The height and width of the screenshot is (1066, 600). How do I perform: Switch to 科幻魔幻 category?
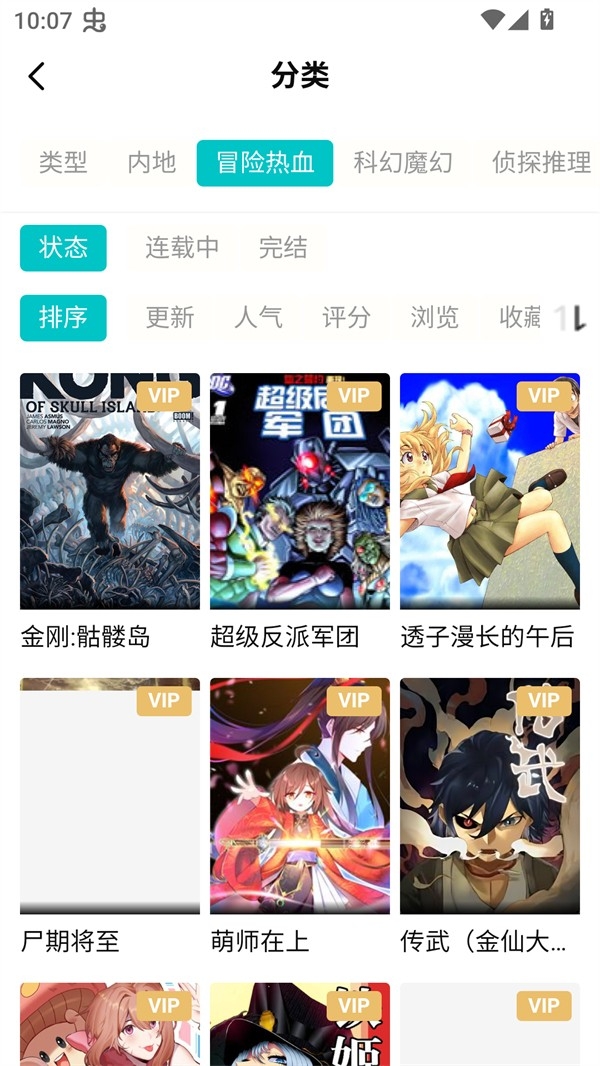click(x=403, y=163)
